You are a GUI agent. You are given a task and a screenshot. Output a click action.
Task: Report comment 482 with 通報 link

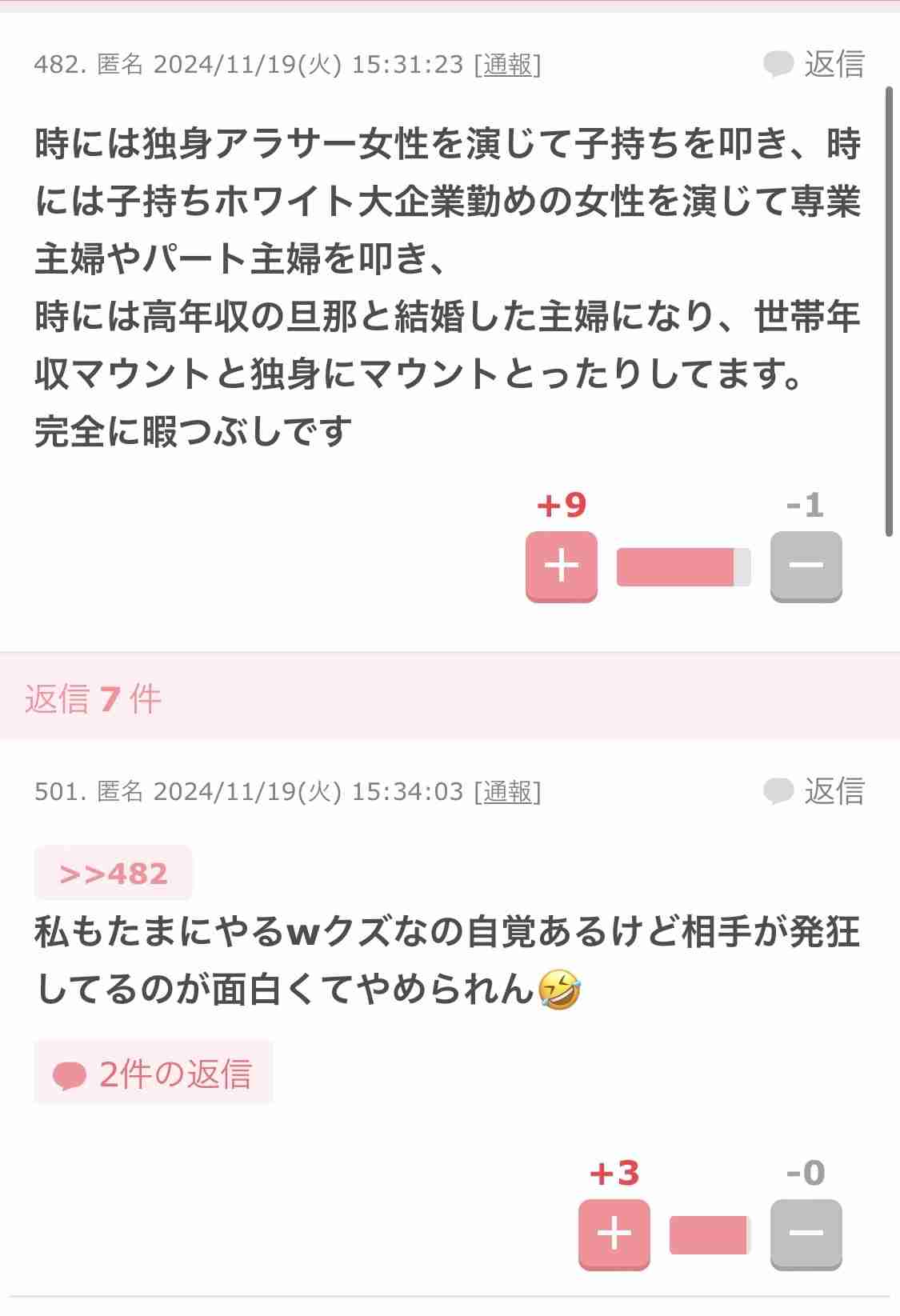[x=508, y=64]
